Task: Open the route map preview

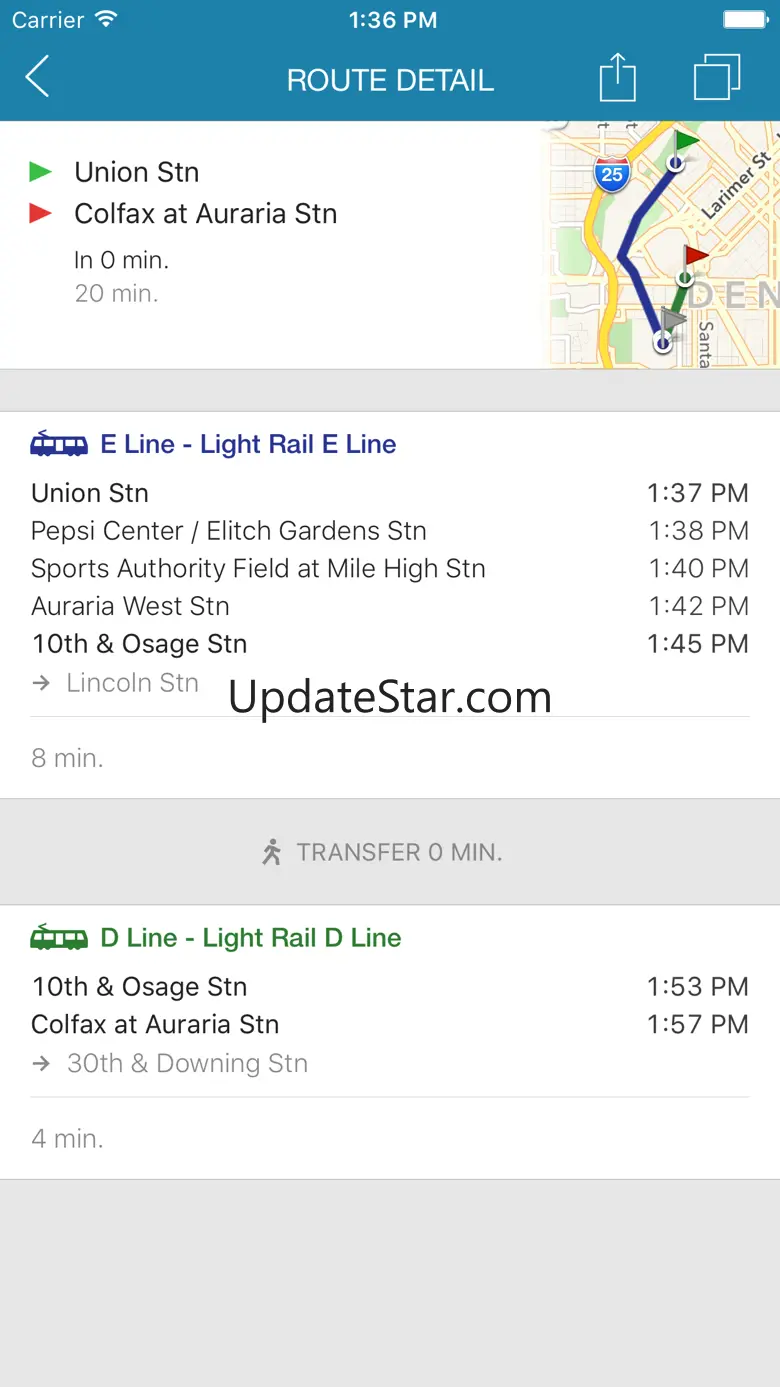Action: point(660,245)
